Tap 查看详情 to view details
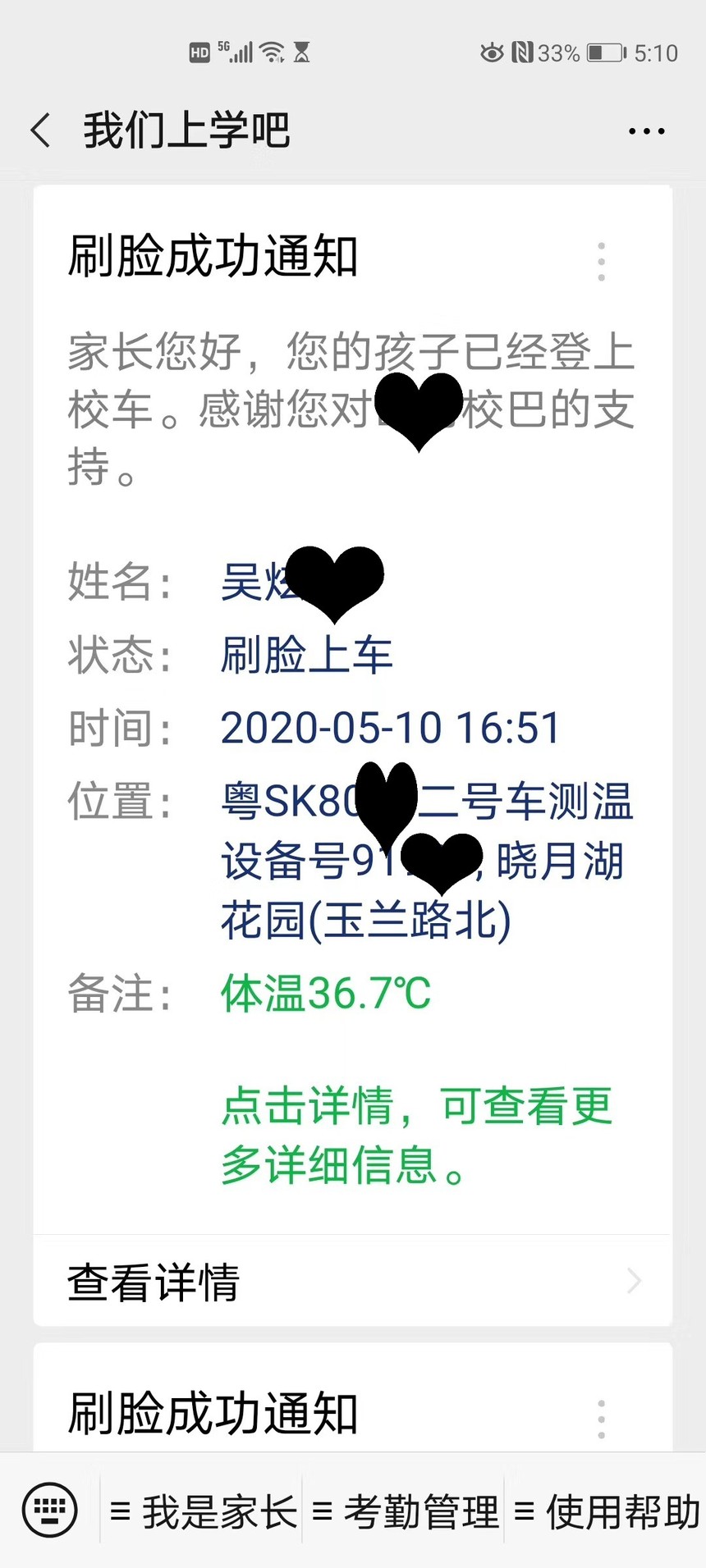Screen dimensions: 706x1568 tap(353, 1282)
